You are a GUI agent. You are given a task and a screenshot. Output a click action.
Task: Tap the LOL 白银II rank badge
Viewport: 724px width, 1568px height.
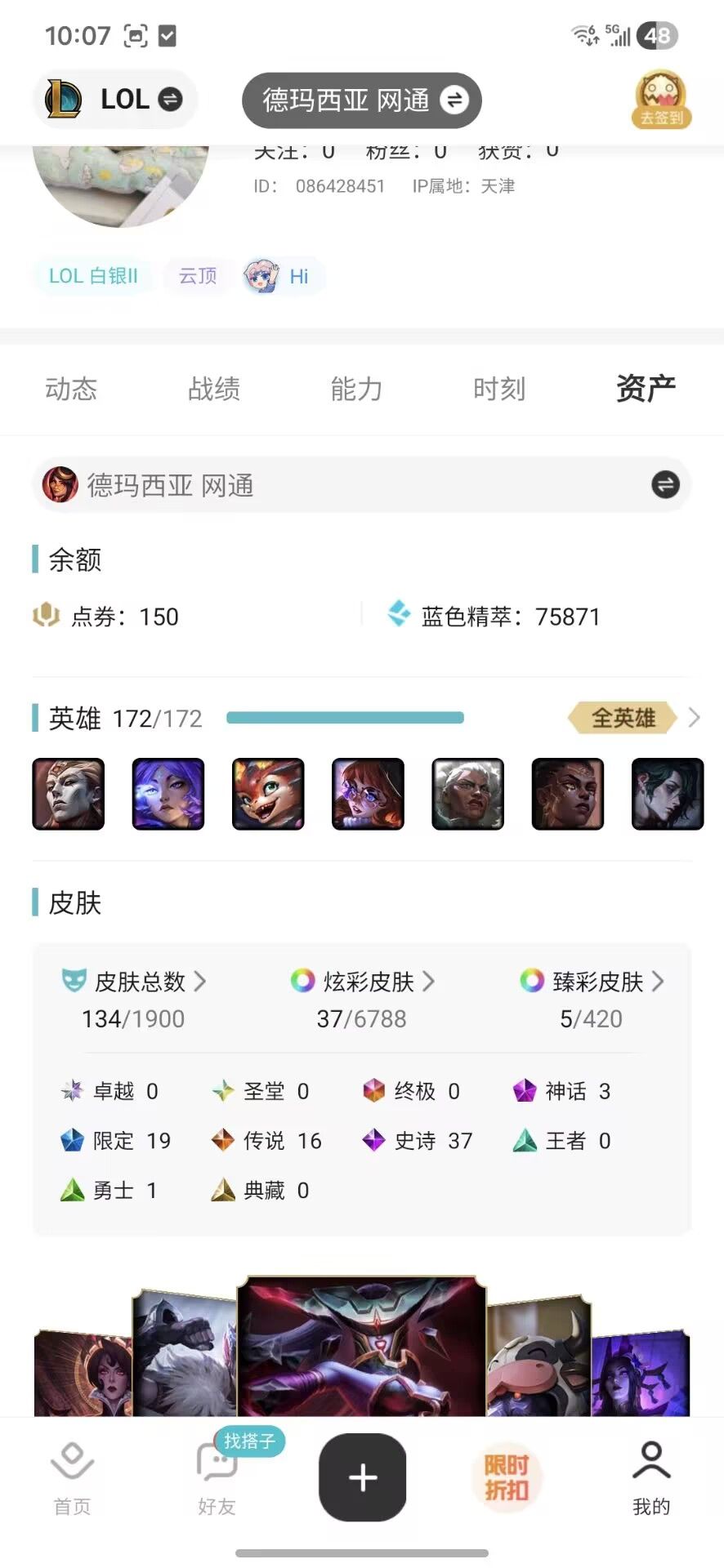[93, 276]
